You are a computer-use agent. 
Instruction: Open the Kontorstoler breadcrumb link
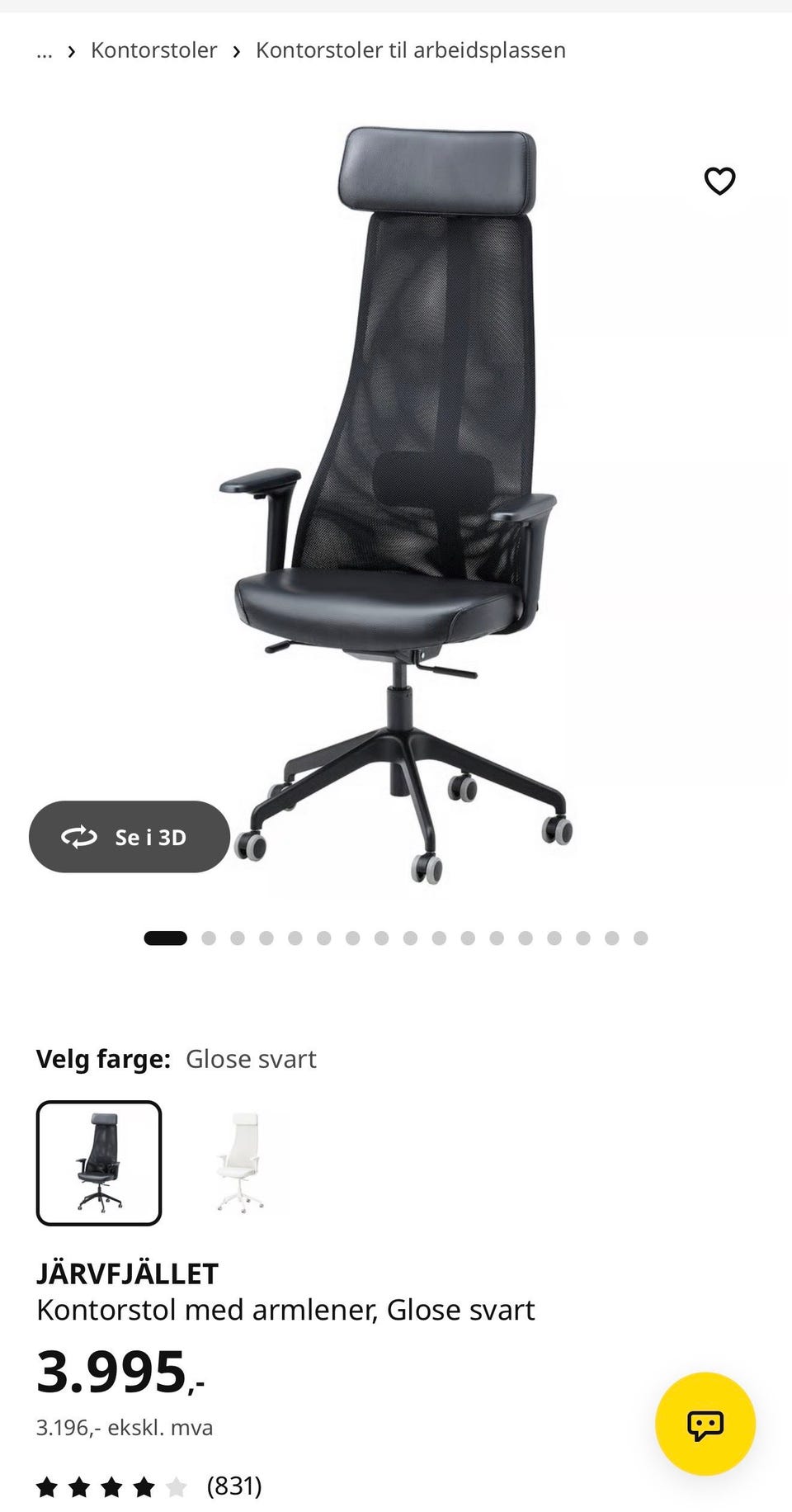click(153, 50)
